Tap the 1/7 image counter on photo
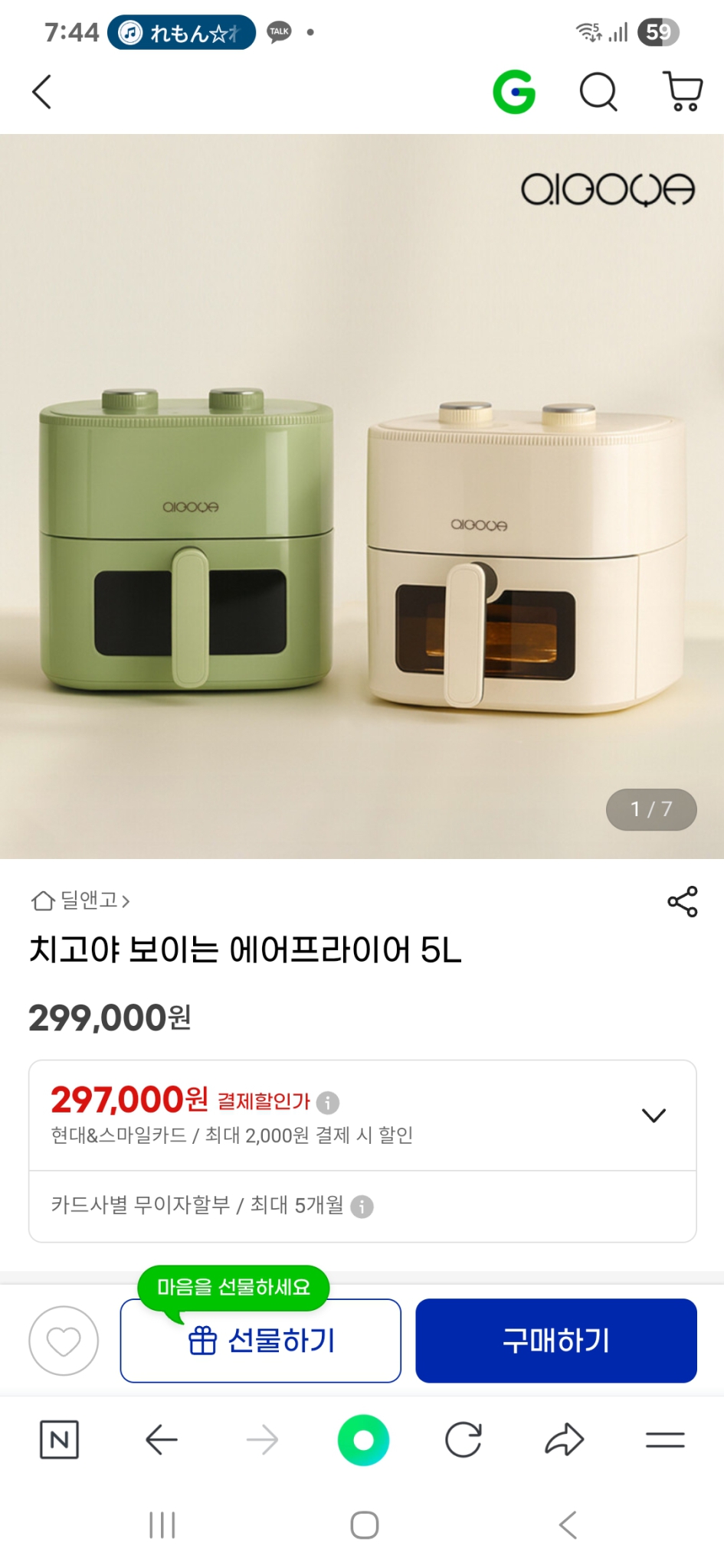Image resolution: width=724 pixels, height=1568 pixels. [650, 808]
